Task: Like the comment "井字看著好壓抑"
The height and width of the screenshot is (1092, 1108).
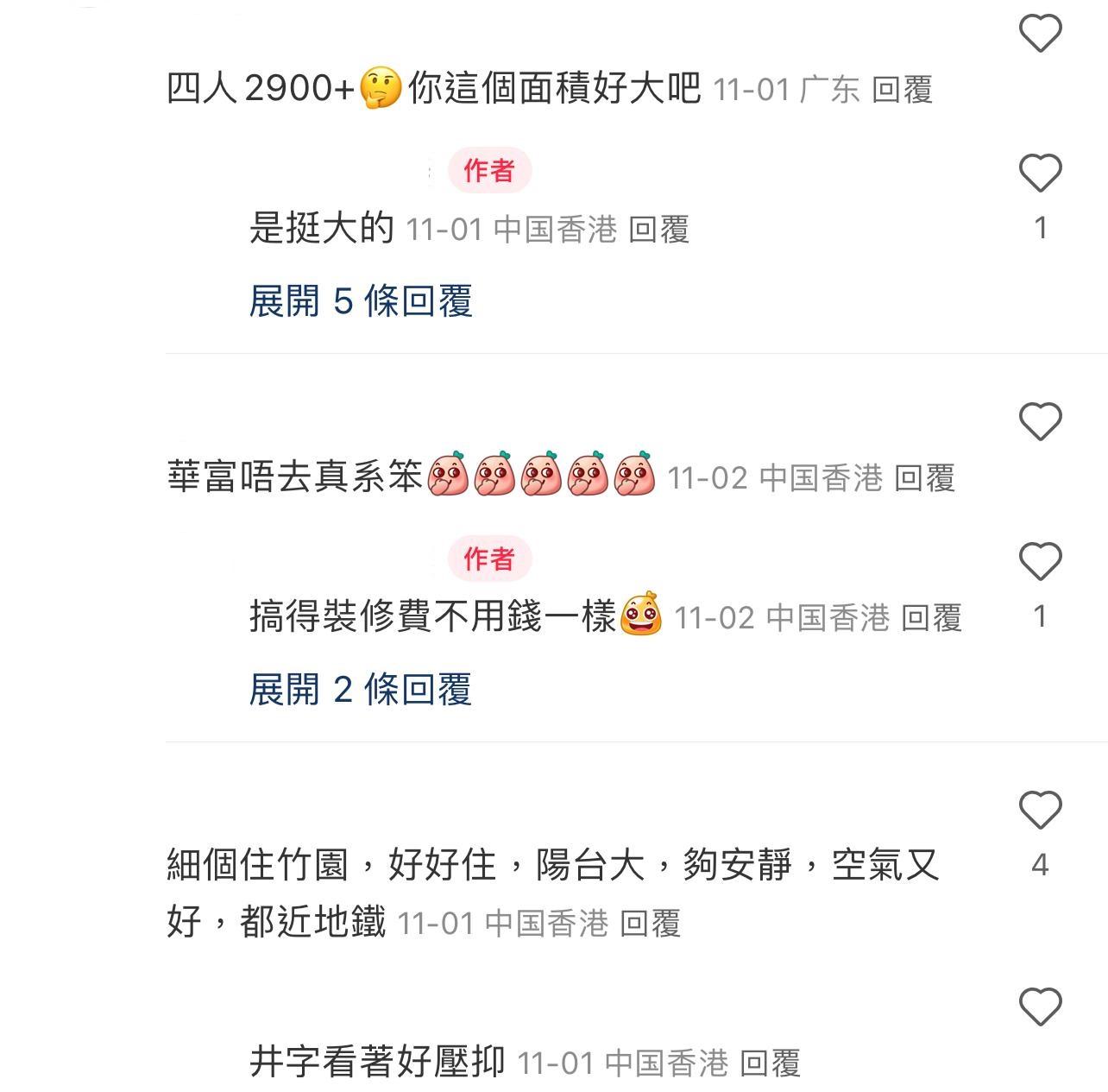Action: tap(1040, 1007)
